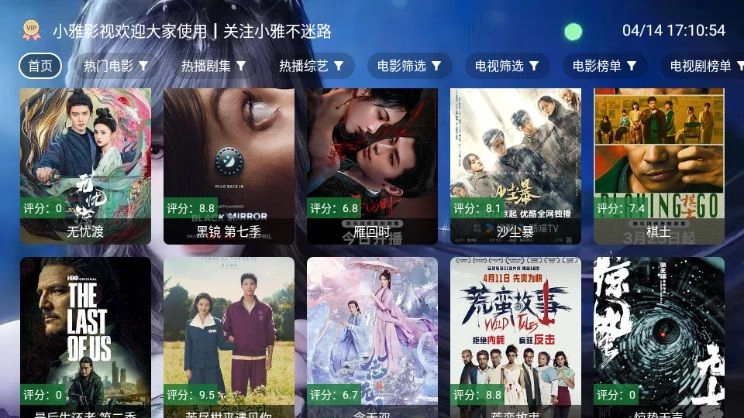Image resolution: width=744 pixels, height=418 pixels.
Task: Go to the 热播综艺 tab
Action: 312,66
